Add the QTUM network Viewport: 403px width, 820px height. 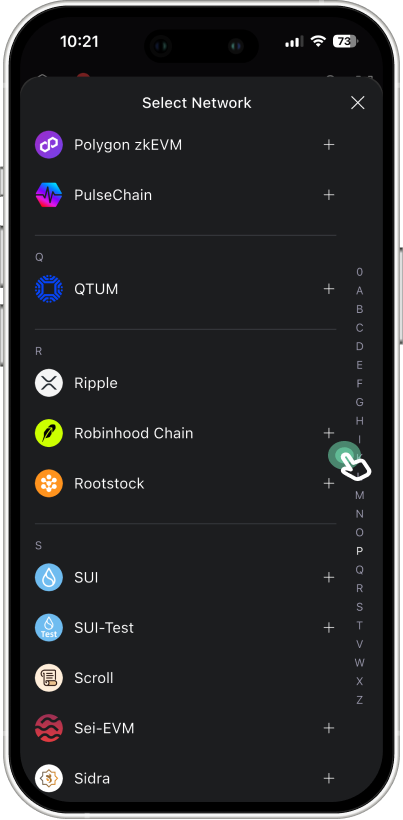click(x=329, y=289)
